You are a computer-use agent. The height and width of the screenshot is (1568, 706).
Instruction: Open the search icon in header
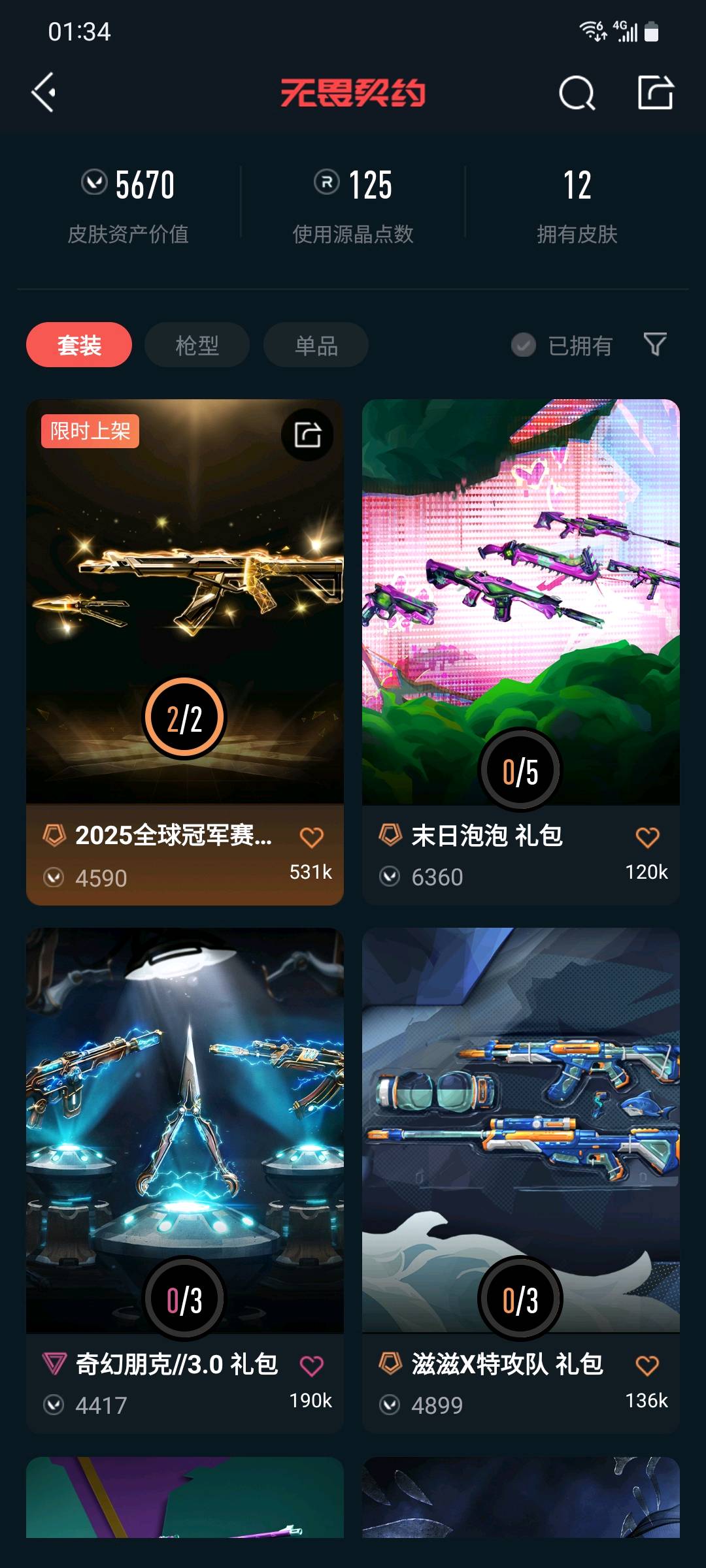[577, 93]
